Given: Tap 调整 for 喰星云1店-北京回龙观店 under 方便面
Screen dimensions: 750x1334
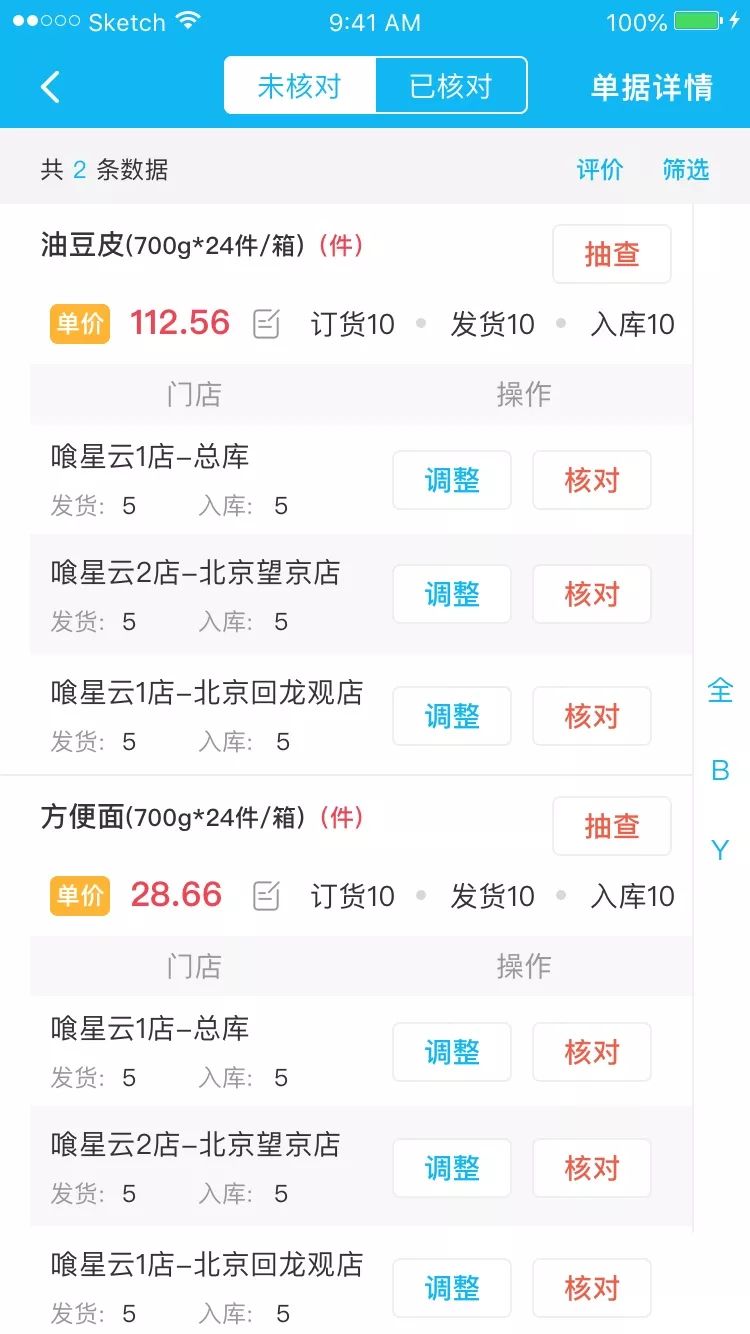Looking at the screenshot, I should (451, 1289).
